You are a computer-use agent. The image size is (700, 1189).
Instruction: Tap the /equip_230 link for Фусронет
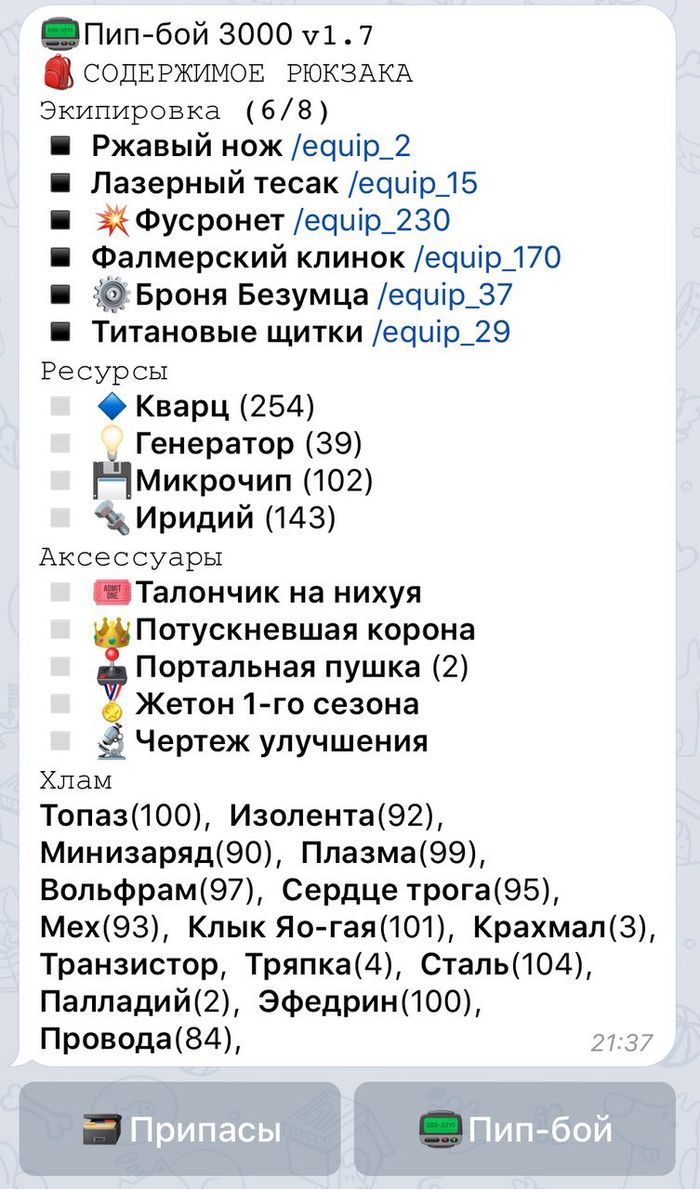coord(371,221)
